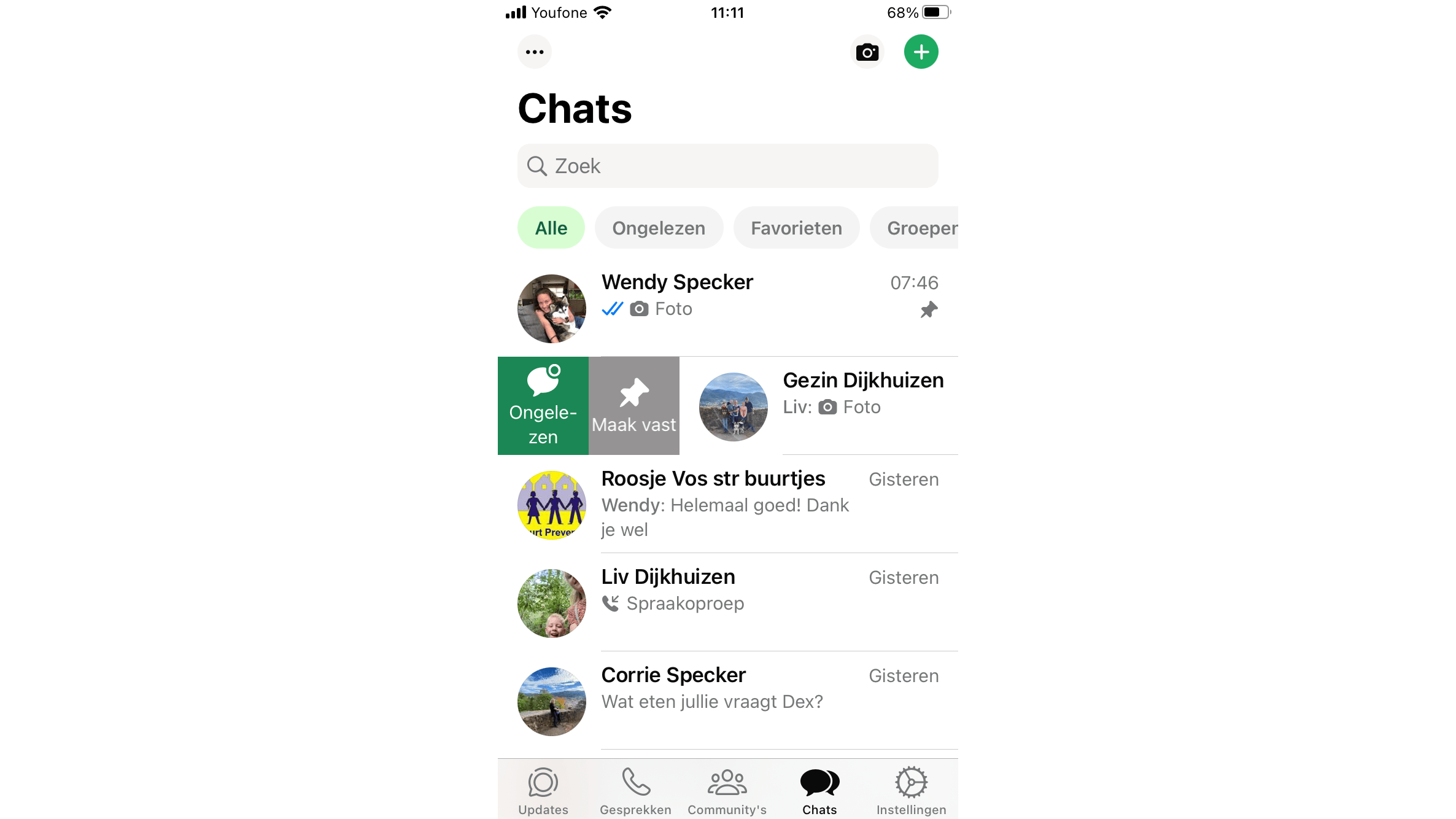Viewport: 1456px width, 819px height.
Task: Switch to the Updates tab
Action: coord(543,791)
